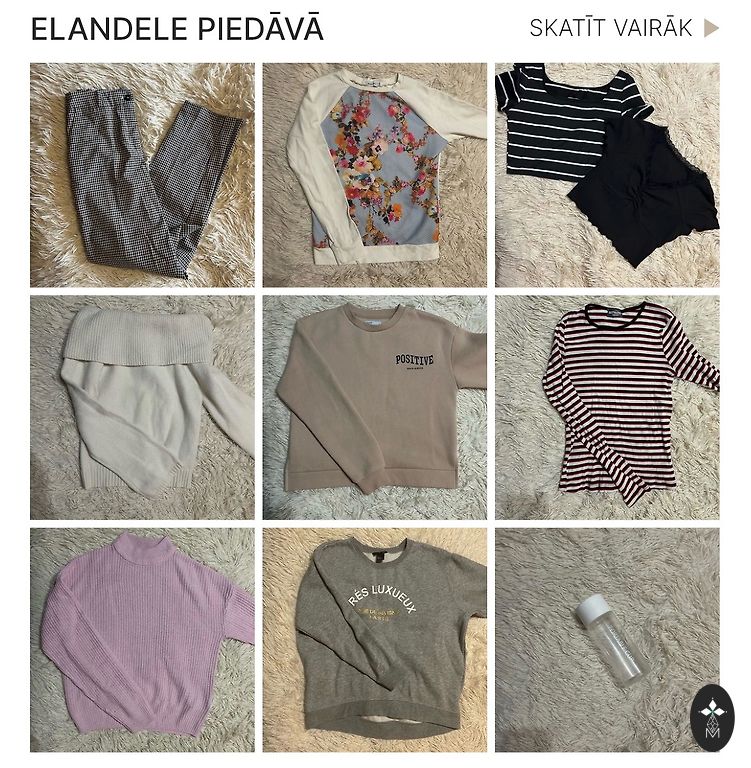751x768 pixels.
Task: Open the beige POSITIVE sweatshirt listing
Action: click(374, 407)
